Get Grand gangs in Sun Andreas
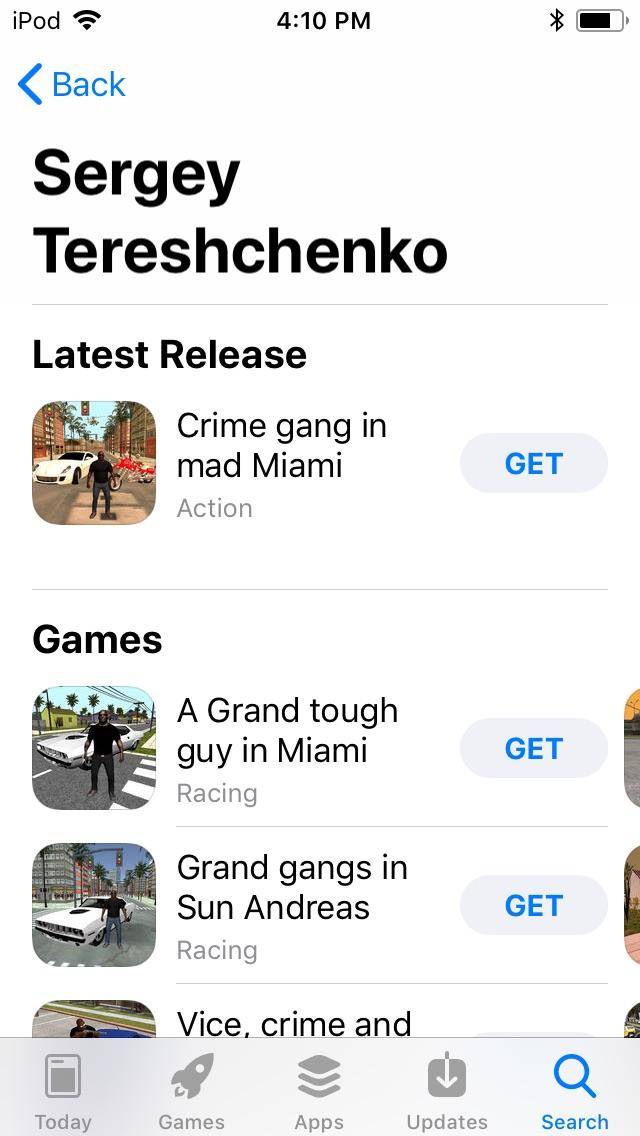 533,905
